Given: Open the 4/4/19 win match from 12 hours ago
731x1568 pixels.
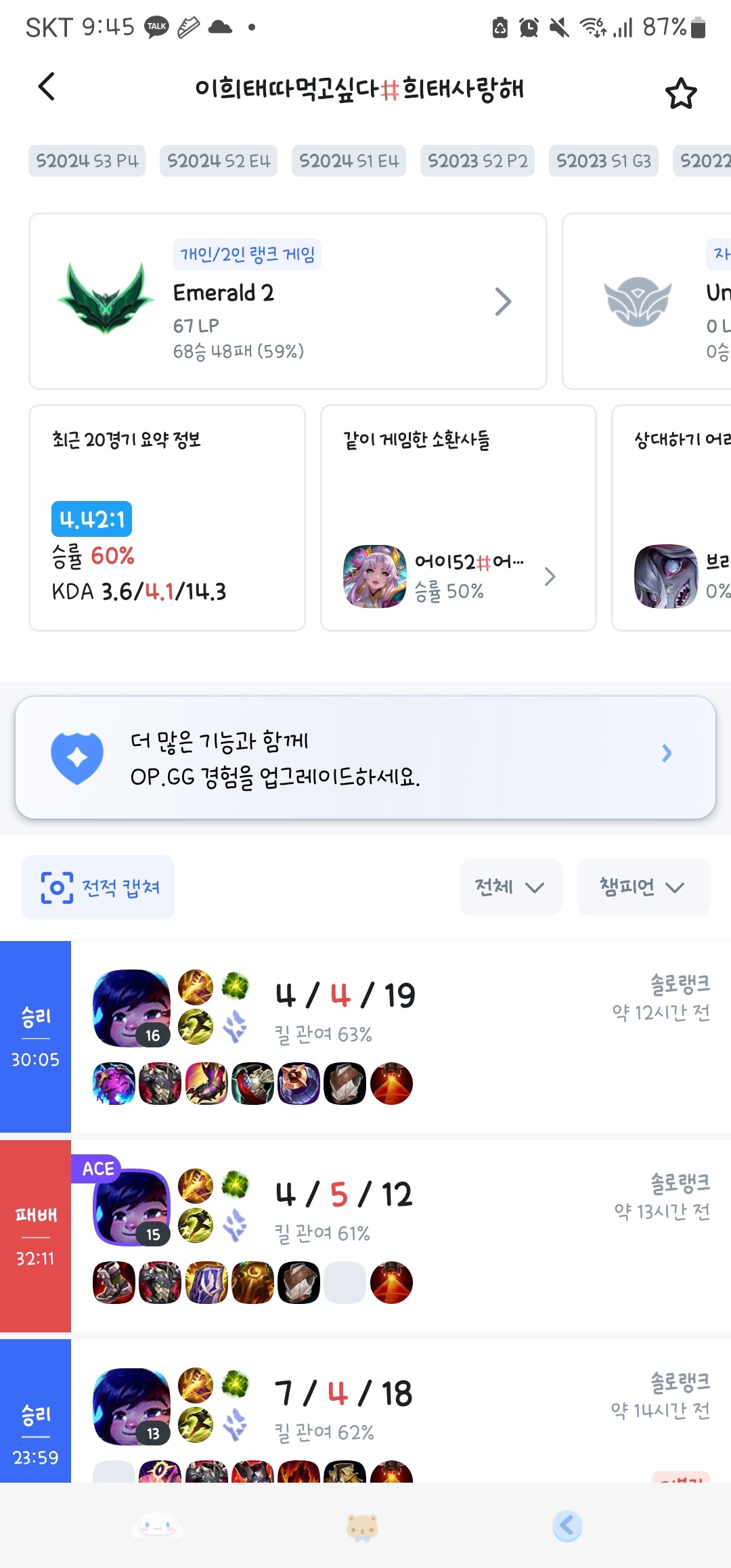Looking at the screenshot, I should pos(399,1036).
